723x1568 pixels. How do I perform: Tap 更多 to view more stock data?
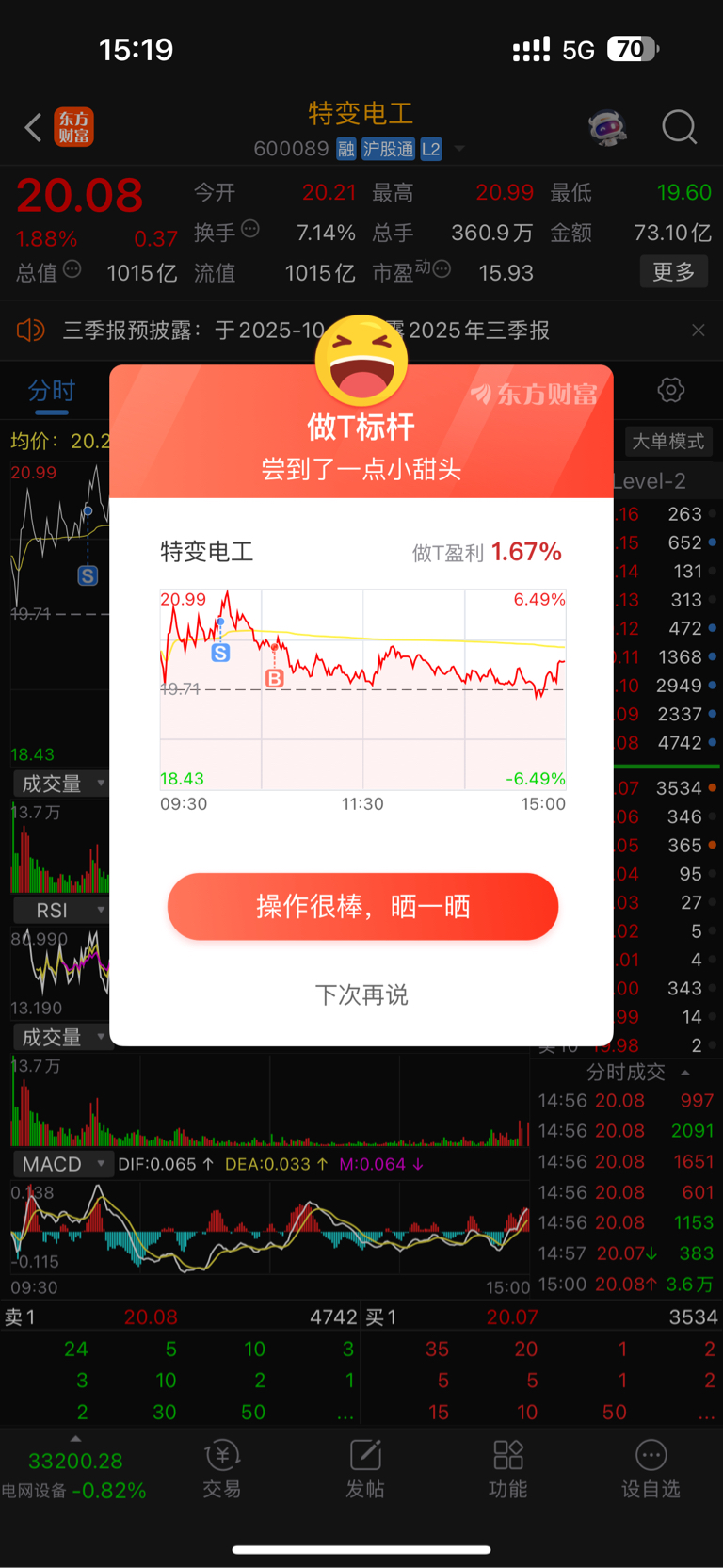point(674,270)
